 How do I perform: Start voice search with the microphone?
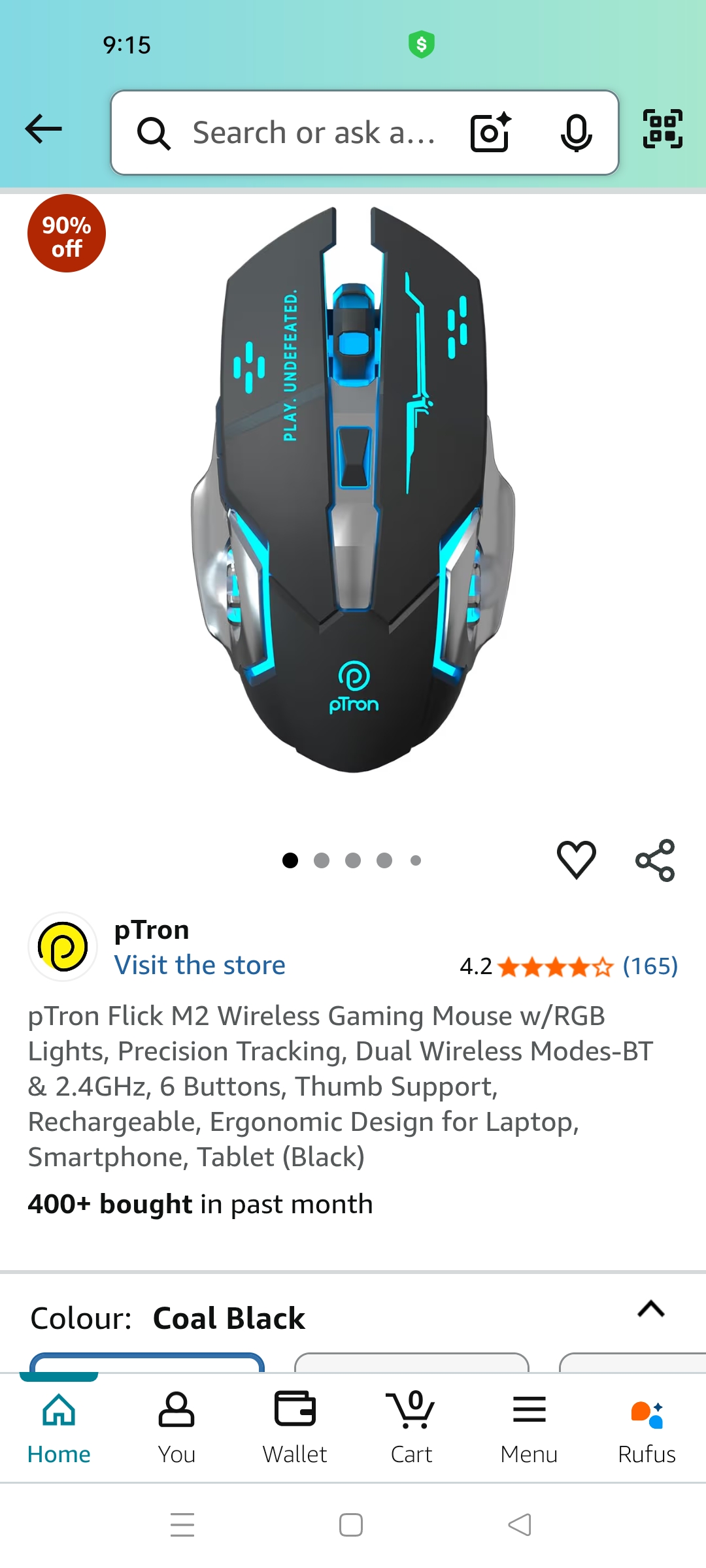coord(576,133)
